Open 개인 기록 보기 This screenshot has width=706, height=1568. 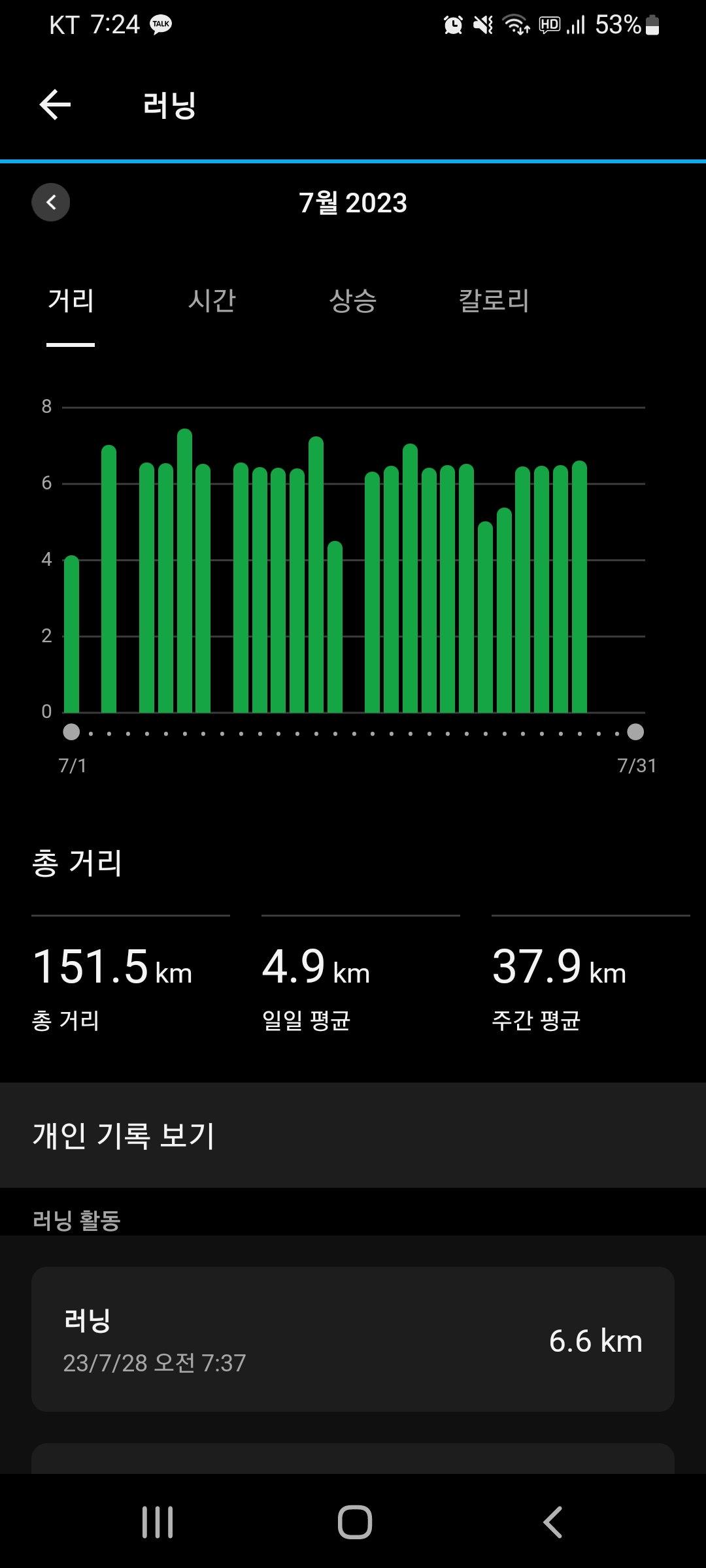pos(353,1135)
